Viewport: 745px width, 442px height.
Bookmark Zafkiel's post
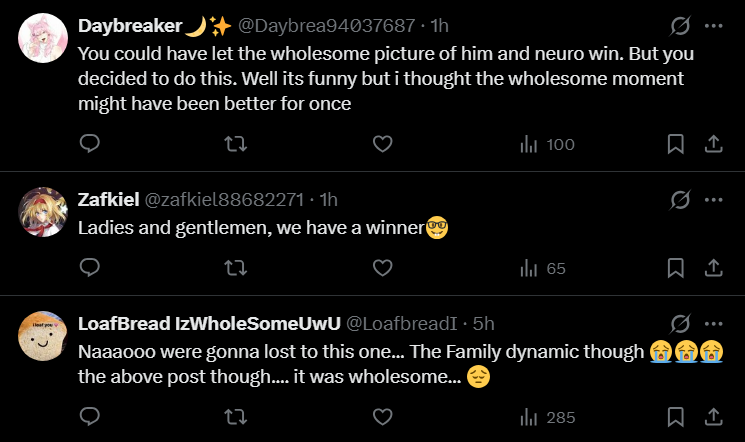pos(675,268)
